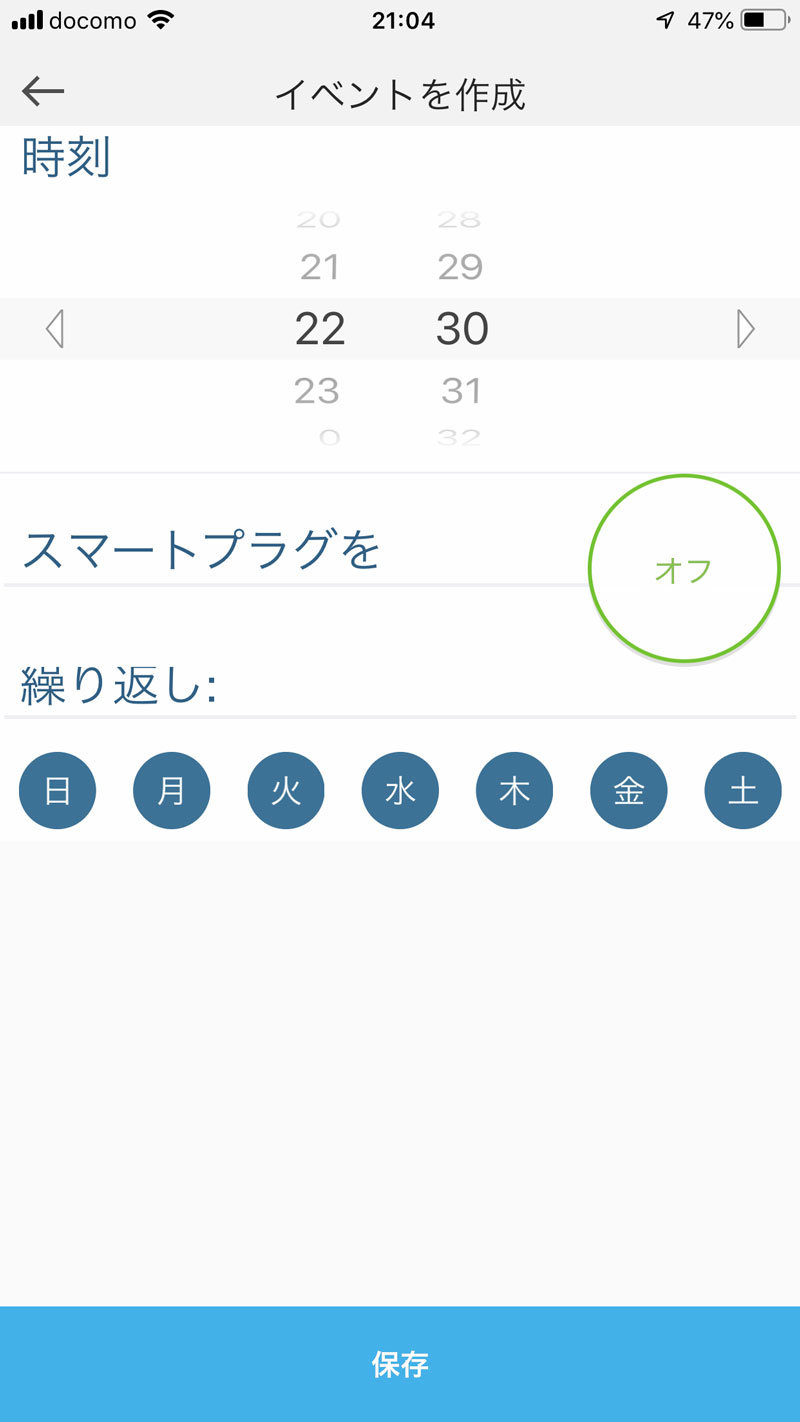Toggle Monday (月) repeat day
This screenshot has height=1422, width=800.
click(x=172, y=791)
